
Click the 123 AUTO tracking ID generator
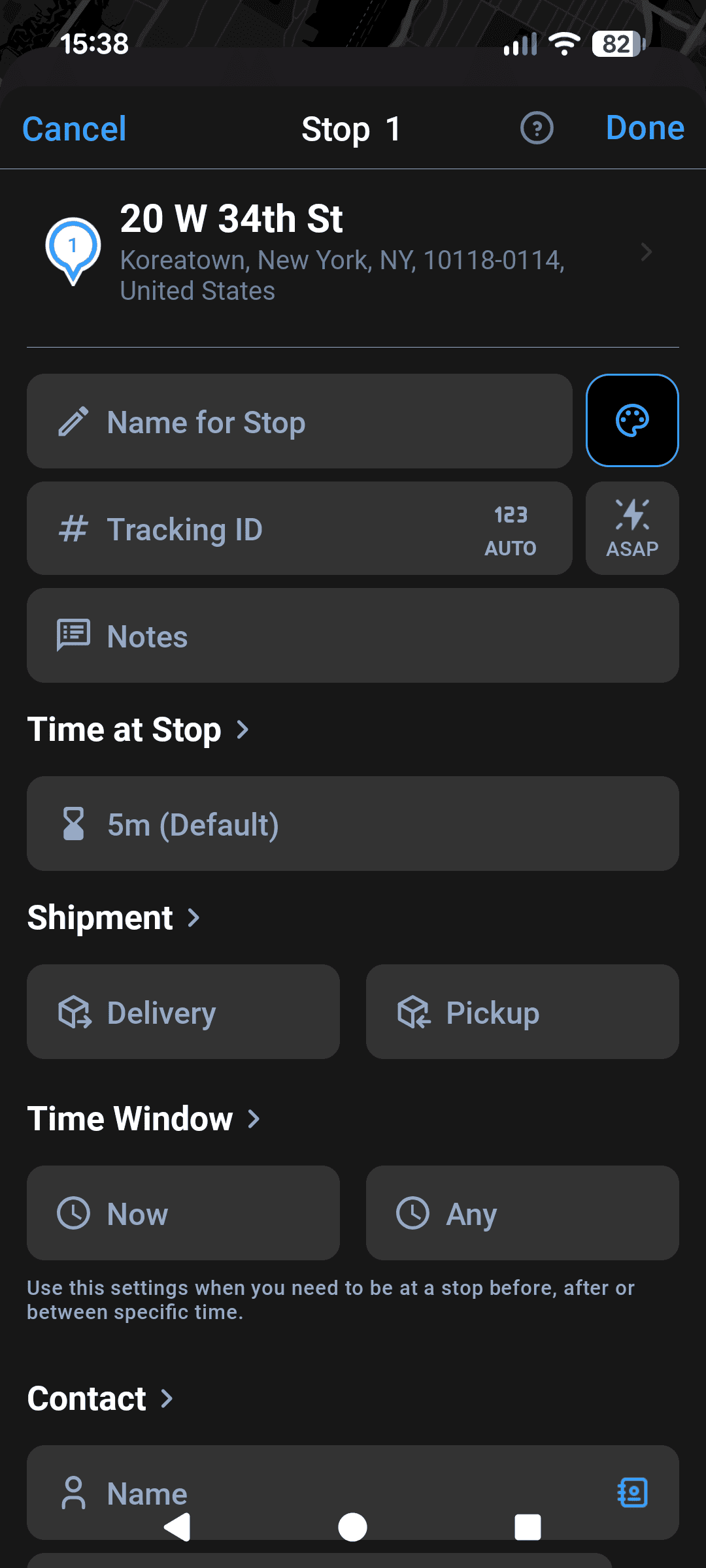pos(510,529)
